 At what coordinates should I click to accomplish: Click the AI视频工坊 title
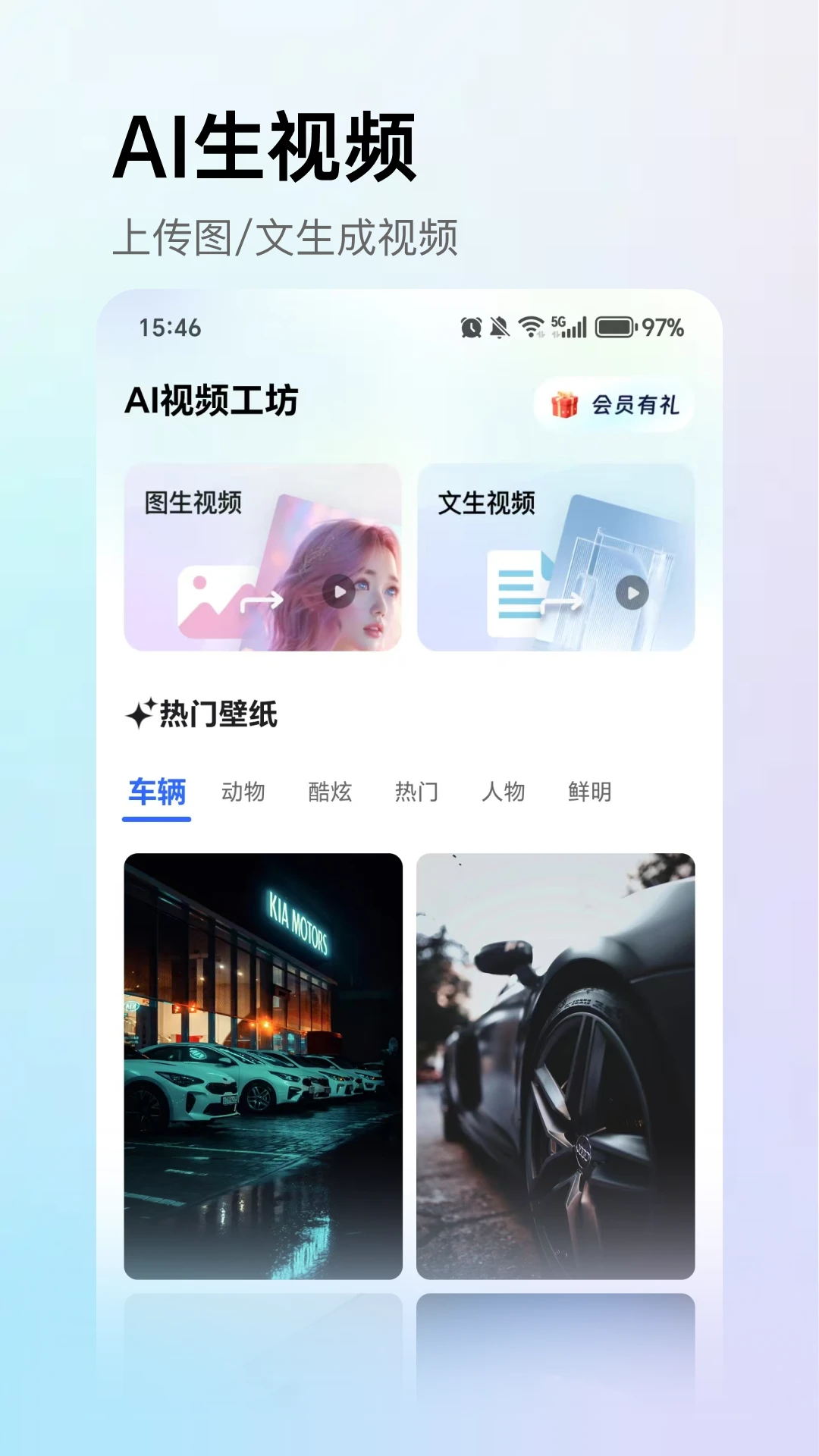pyautogui.click(x=211, y=401)
